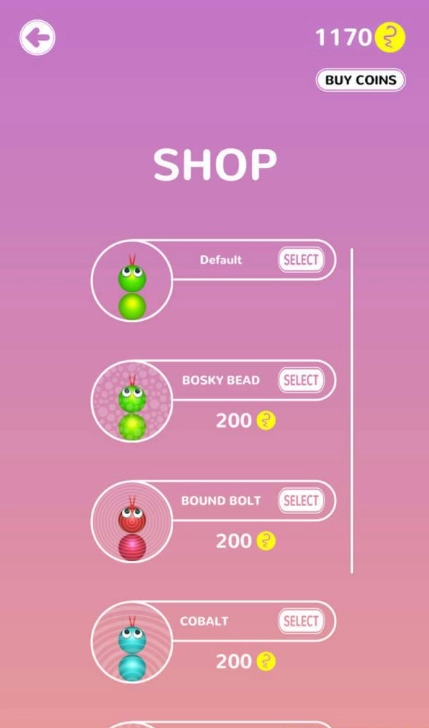Tap the BUY COINS button

(361, 80)
